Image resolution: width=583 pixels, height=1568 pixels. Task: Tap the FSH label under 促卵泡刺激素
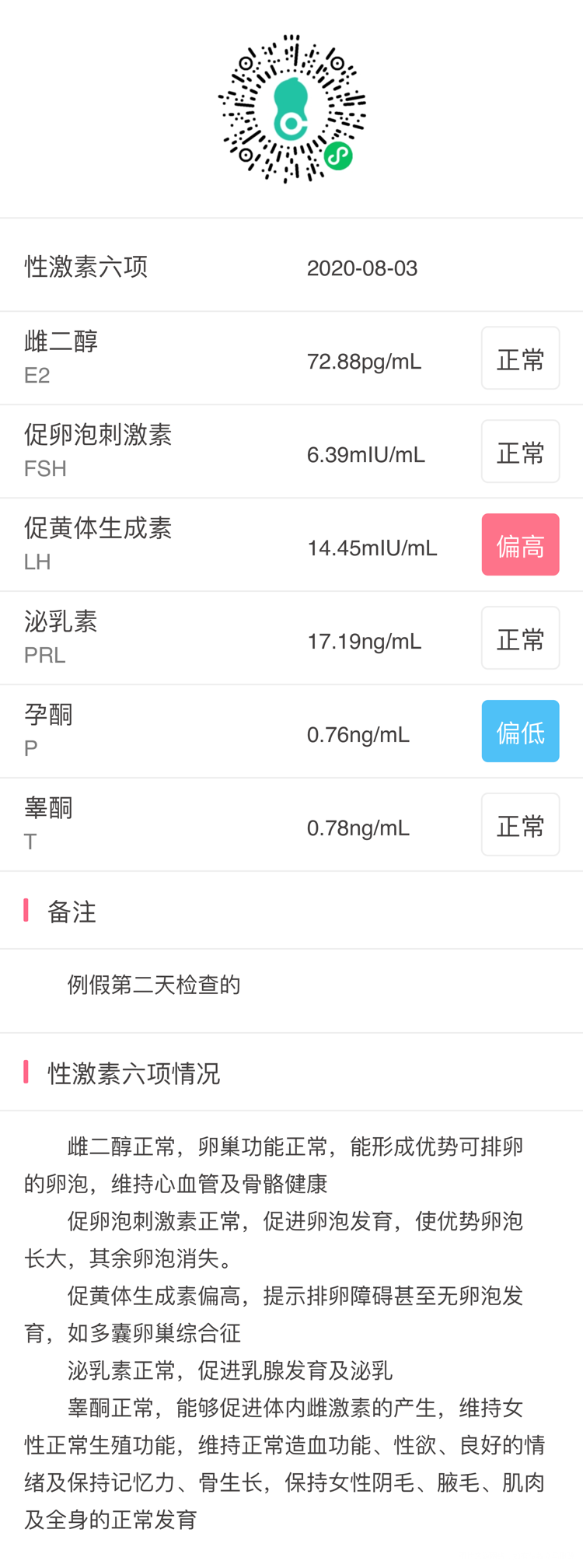[x=44, y=468]
